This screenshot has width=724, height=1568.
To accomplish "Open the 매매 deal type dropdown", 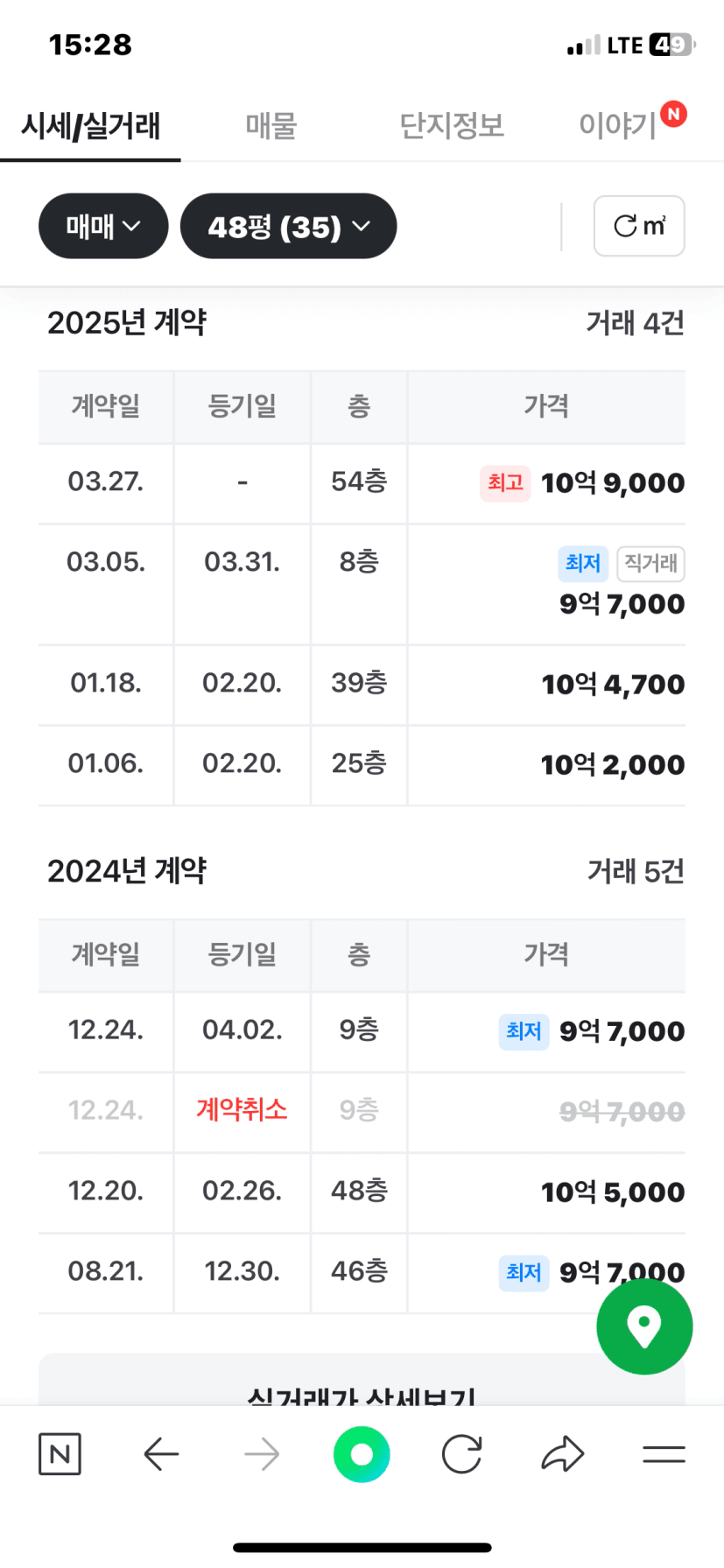I will [x=103, y=227].
